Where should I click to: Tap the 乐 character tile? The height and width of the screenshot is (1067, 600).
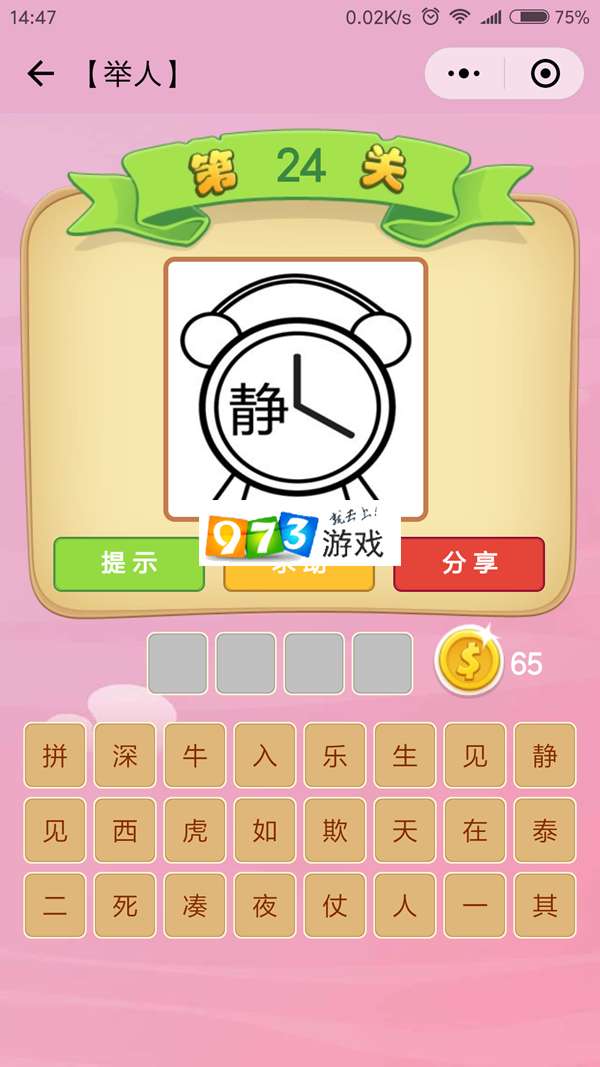click(x=335, y=755)
